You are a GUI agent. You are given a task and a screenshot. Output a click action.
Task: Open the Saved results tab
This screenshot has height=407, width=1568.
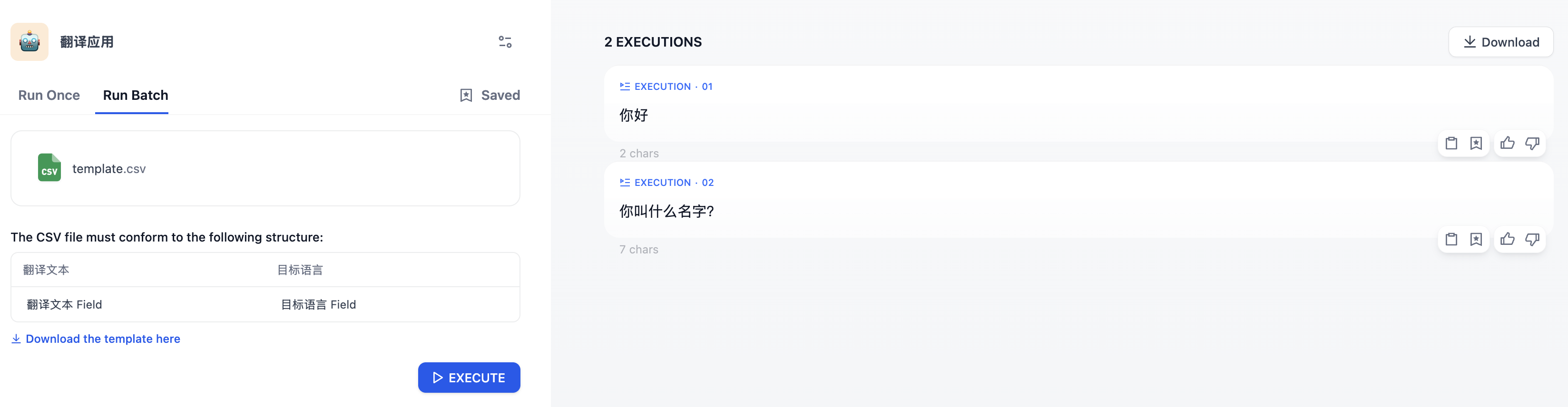tap(490, 95)
